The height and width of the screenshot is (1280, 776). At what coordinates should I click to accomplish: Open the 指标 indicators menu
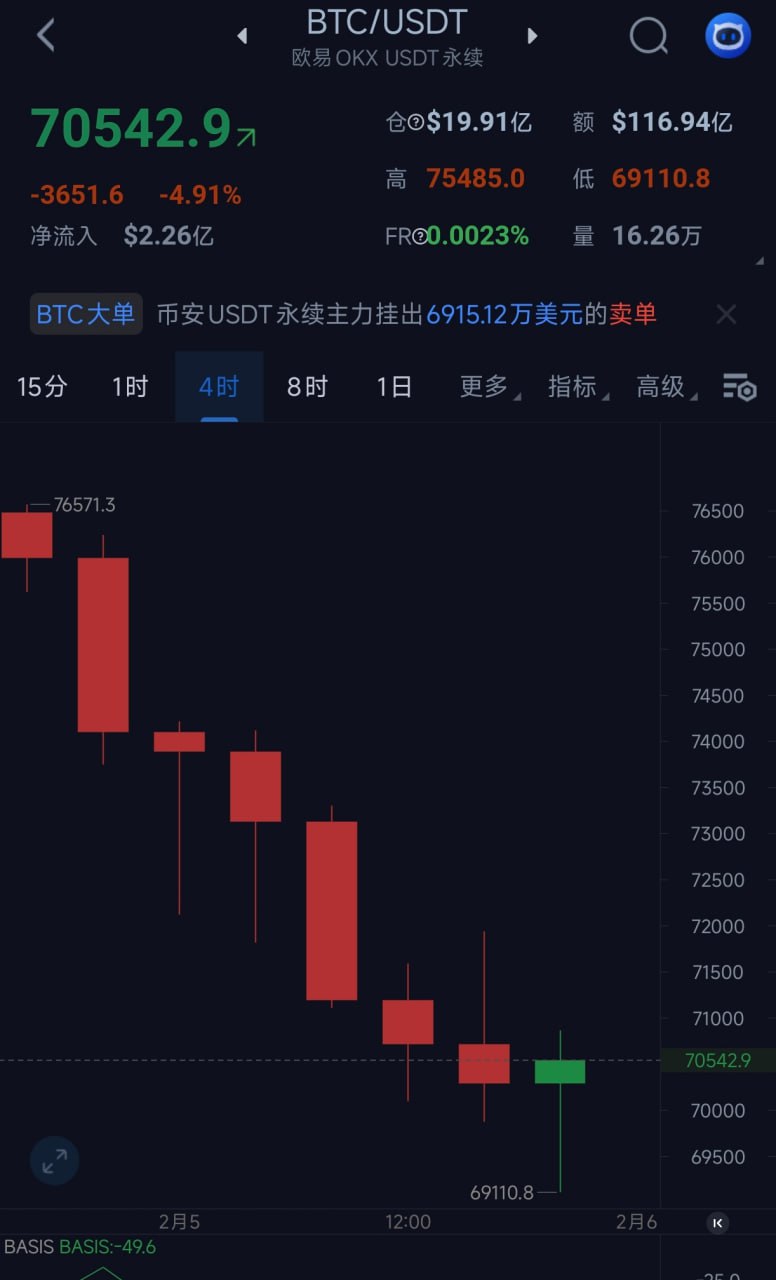tap(574, 387)
